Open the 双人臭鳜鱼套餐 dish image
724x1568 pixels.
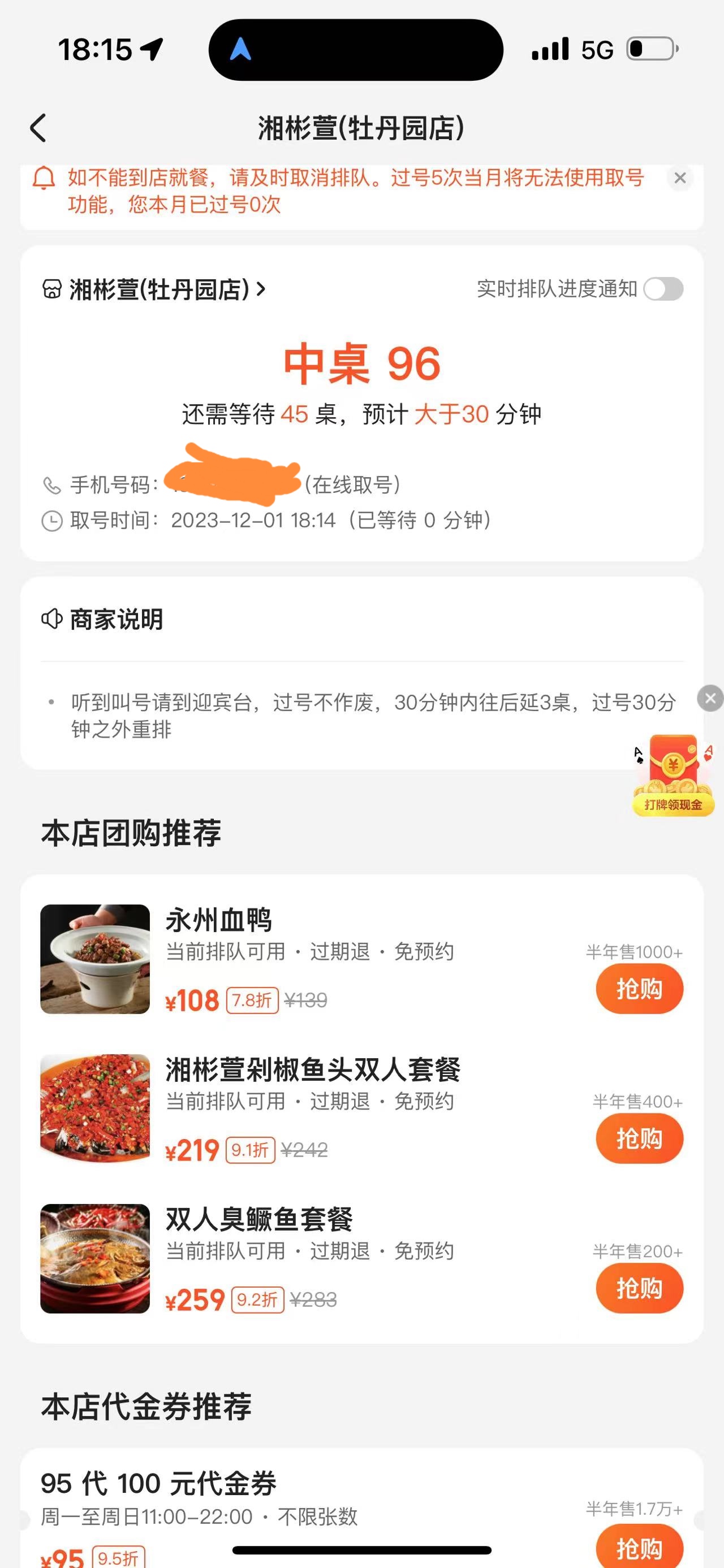[x=95, y=1258]
